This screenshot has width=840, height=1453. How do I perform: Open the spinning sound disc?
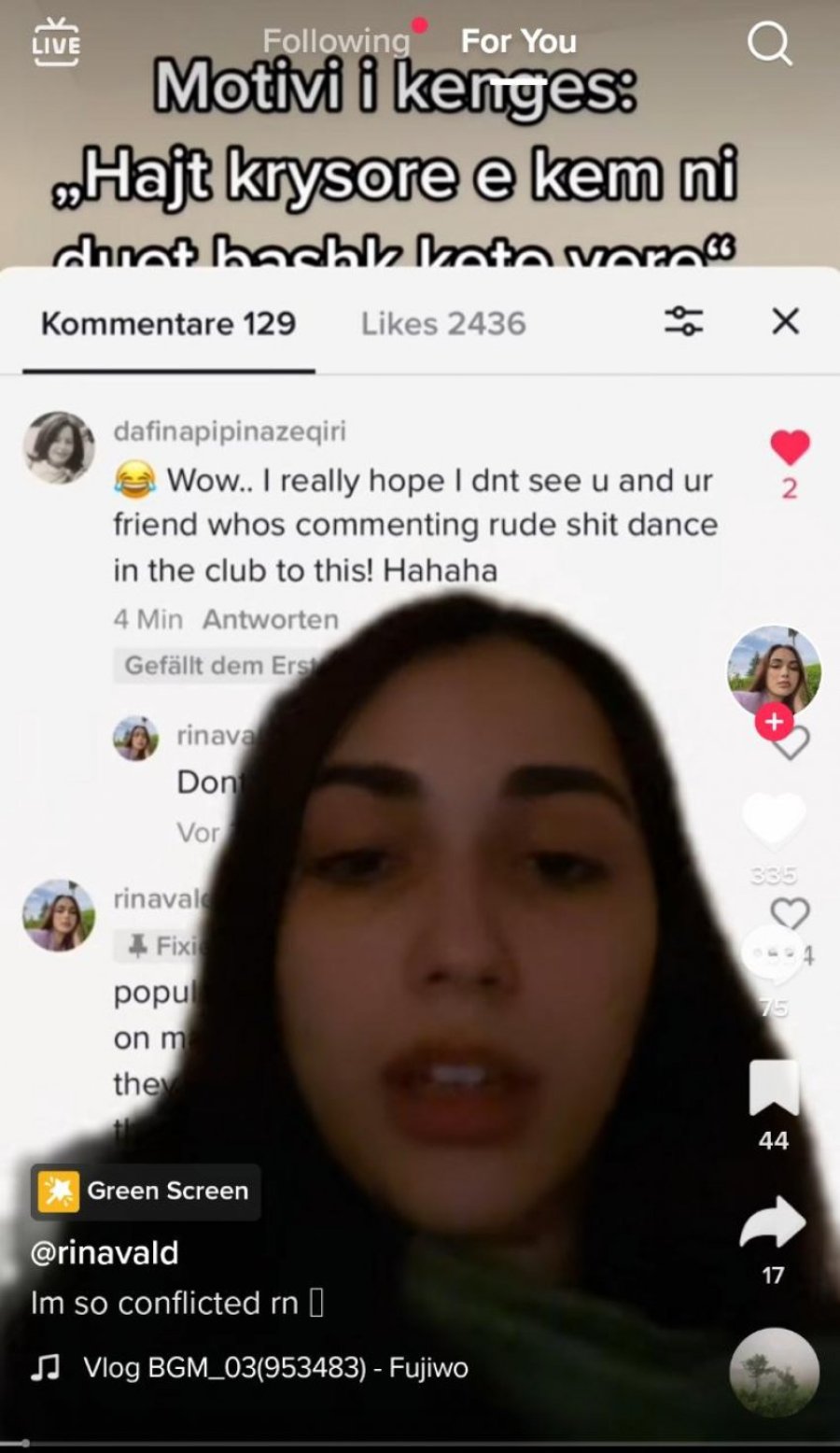774,1373
